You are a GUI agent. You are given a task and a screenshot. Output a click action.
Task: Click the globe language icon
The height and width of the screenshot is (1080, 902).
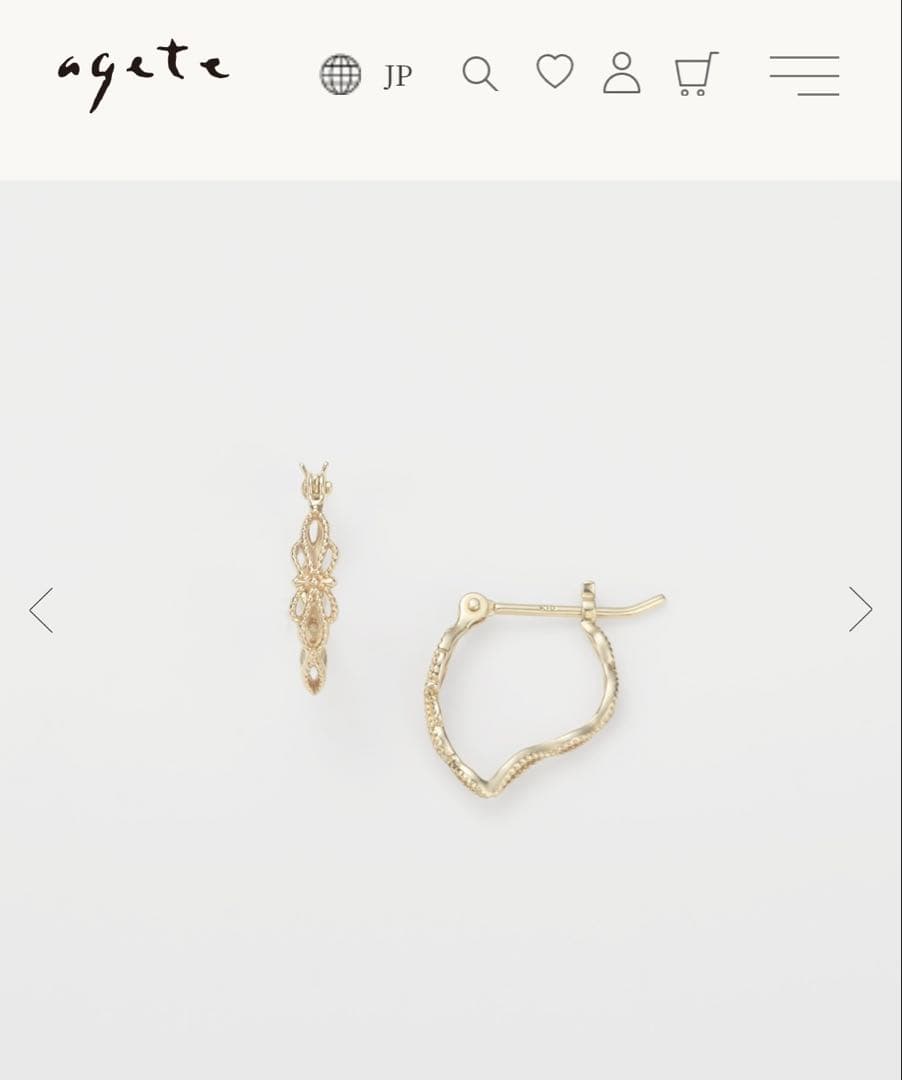pyautogui.click(x=340, y=73)
